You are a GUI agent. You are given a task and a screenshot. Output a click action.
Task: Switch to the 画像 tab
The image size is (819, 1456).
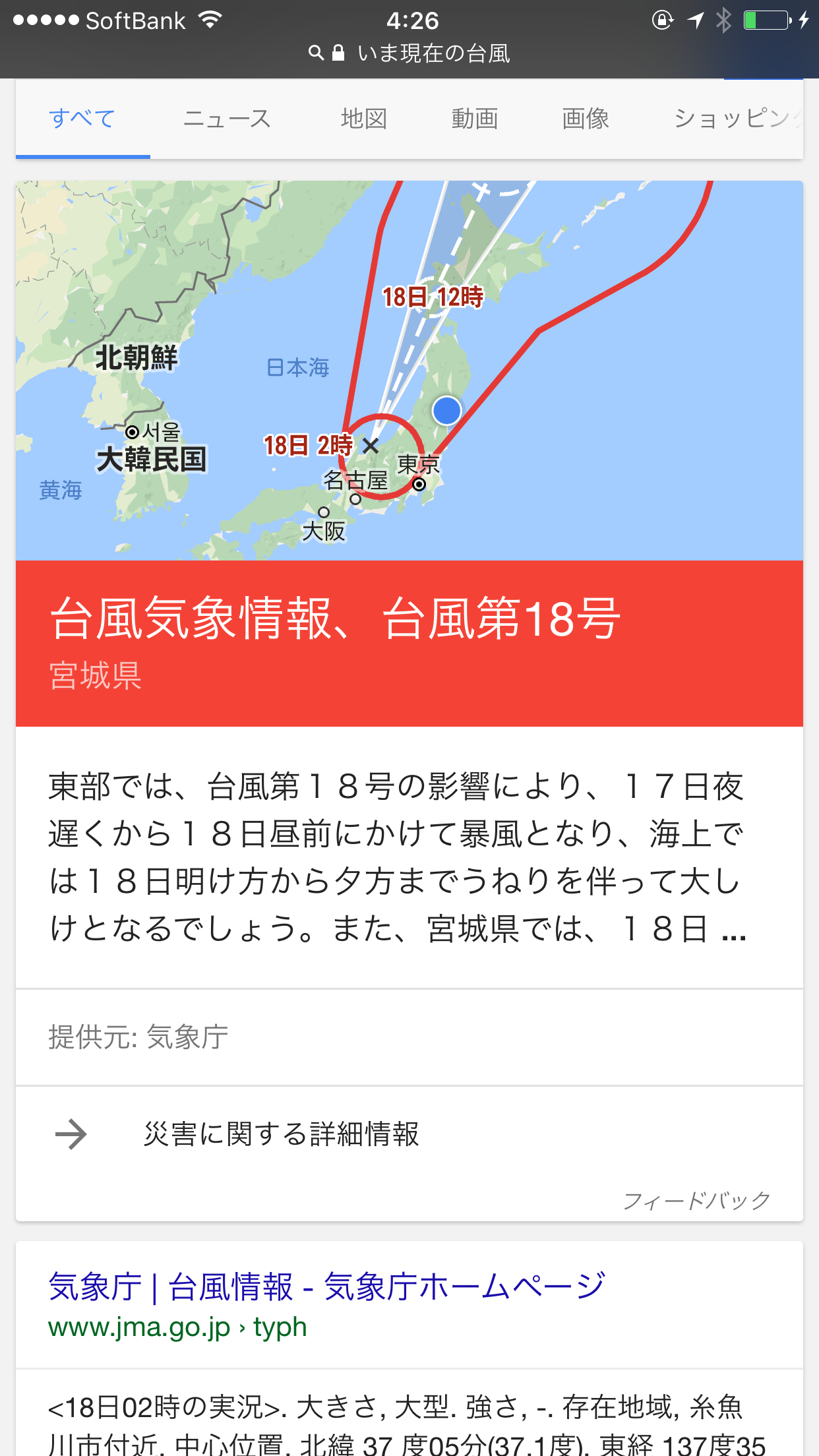coord(585,119)
